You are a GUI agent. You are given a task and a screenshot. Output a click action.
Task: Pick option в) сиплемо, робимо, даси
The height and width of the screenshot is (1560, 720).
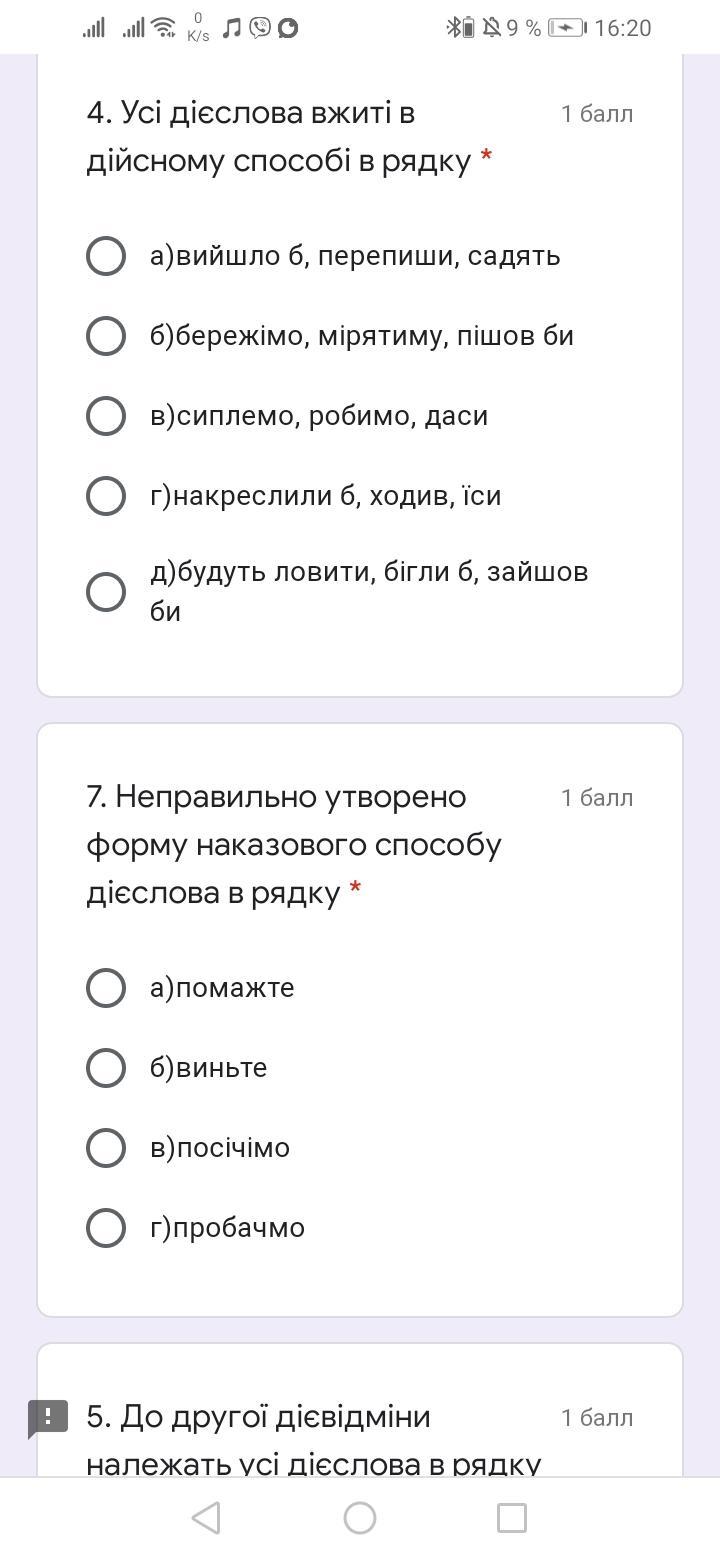(x=106, y=416)
